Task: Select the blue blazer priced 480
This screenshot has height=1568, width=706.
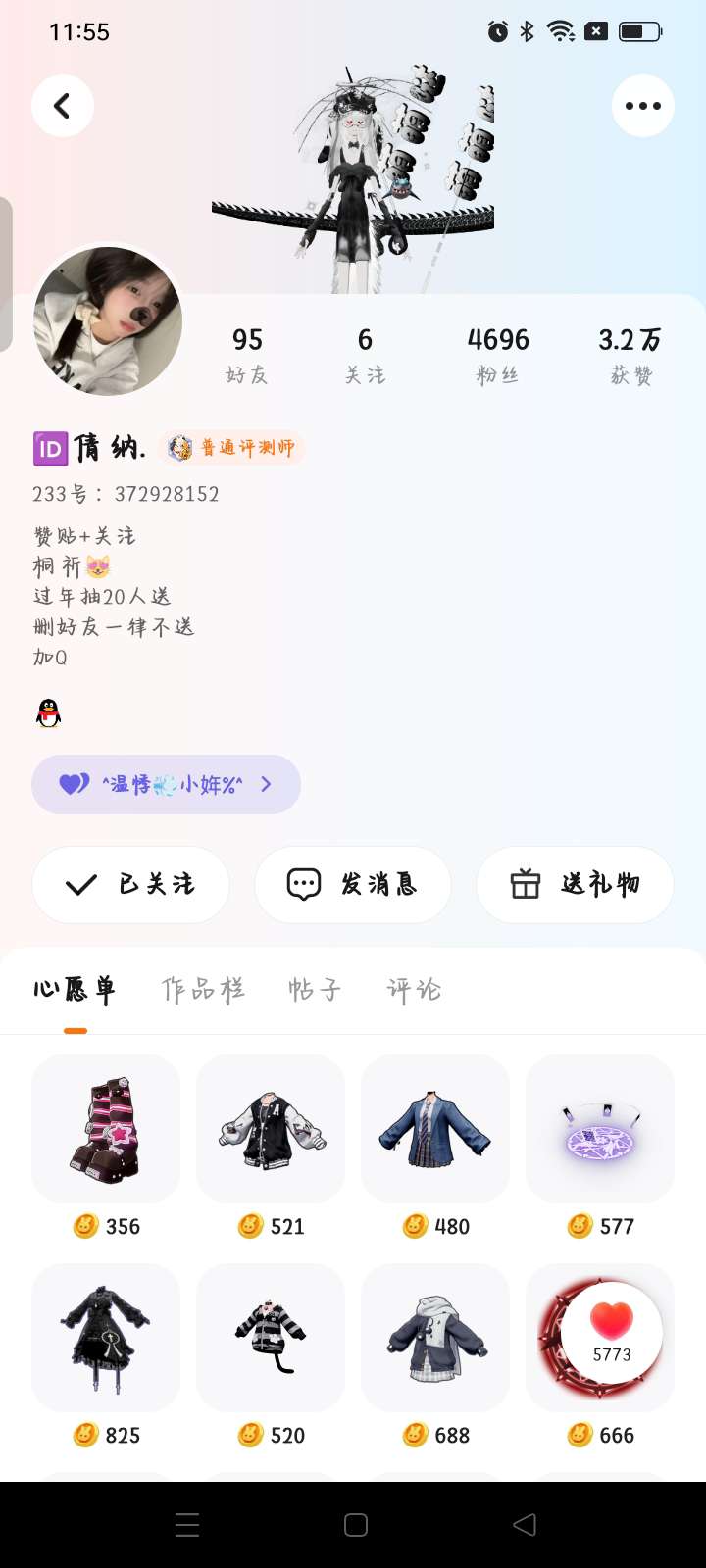Action: tap(435, 1129)
